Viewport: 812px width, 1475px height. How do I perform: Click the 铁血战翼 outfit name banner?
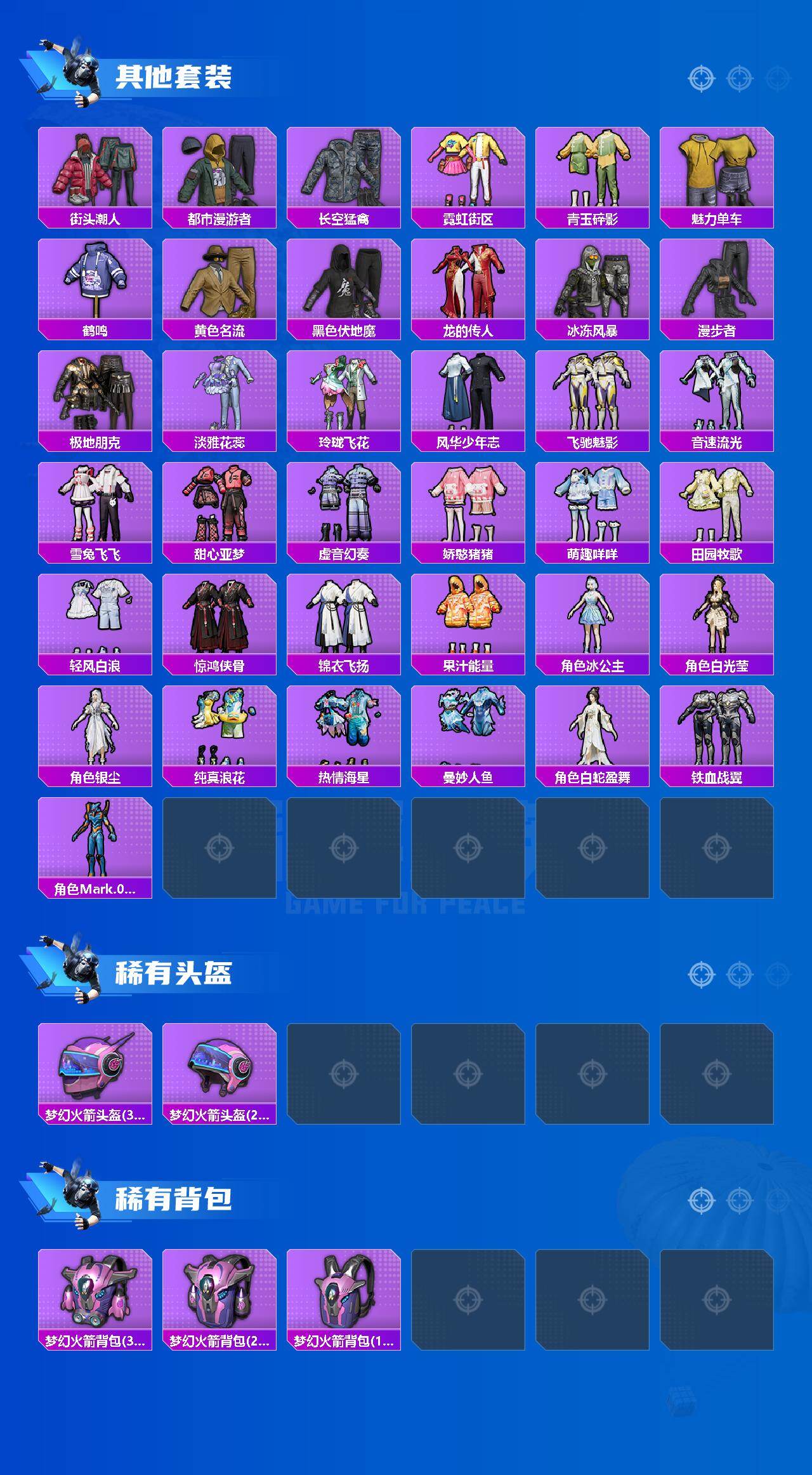point(717,777)
